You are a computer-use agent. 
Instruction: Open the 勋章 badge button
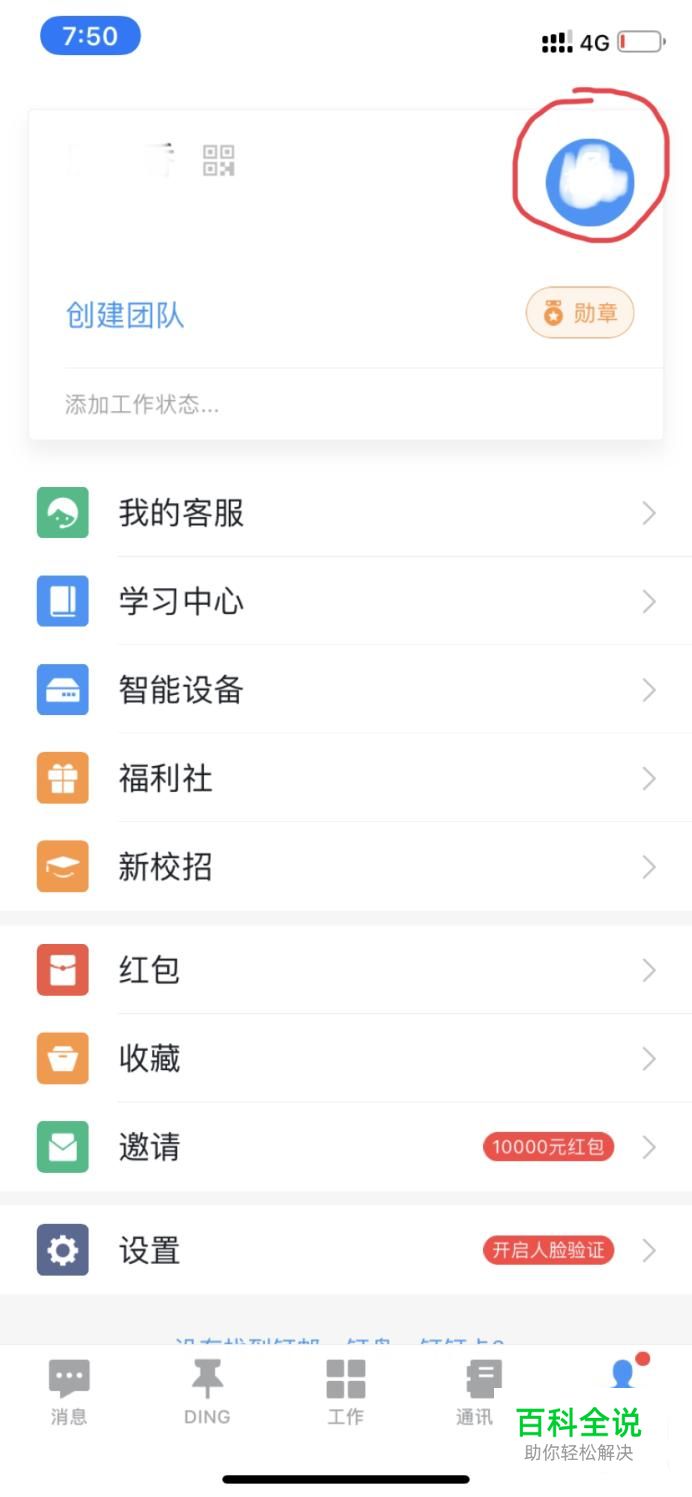[580, 314]
